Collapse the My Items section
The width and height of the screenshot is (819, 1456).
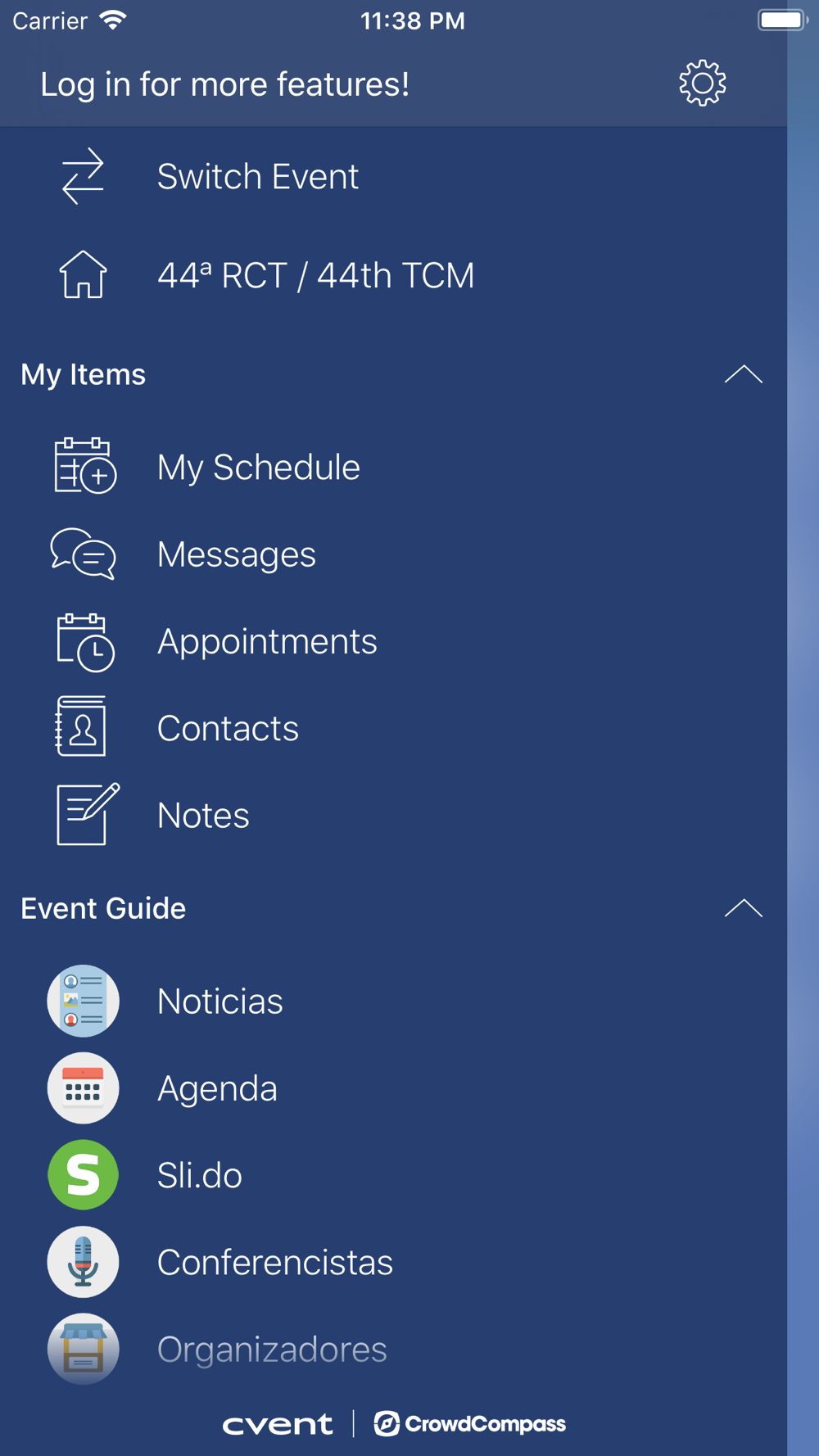743,374
